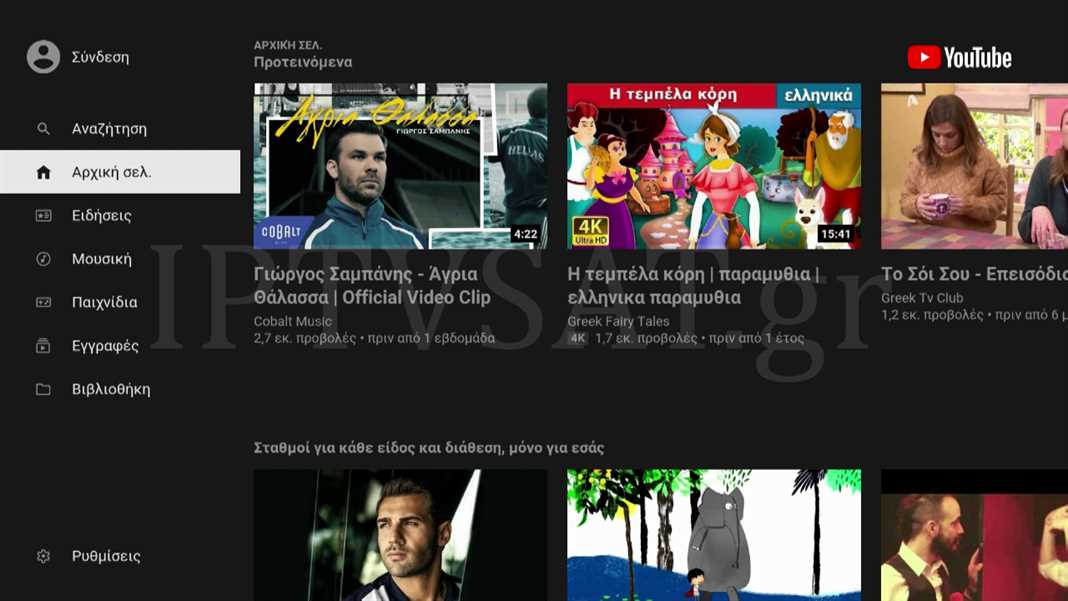This screenshot has height=601, width=1068.
Task: Open the station with man in blue jacket
Action: (400, 535)
